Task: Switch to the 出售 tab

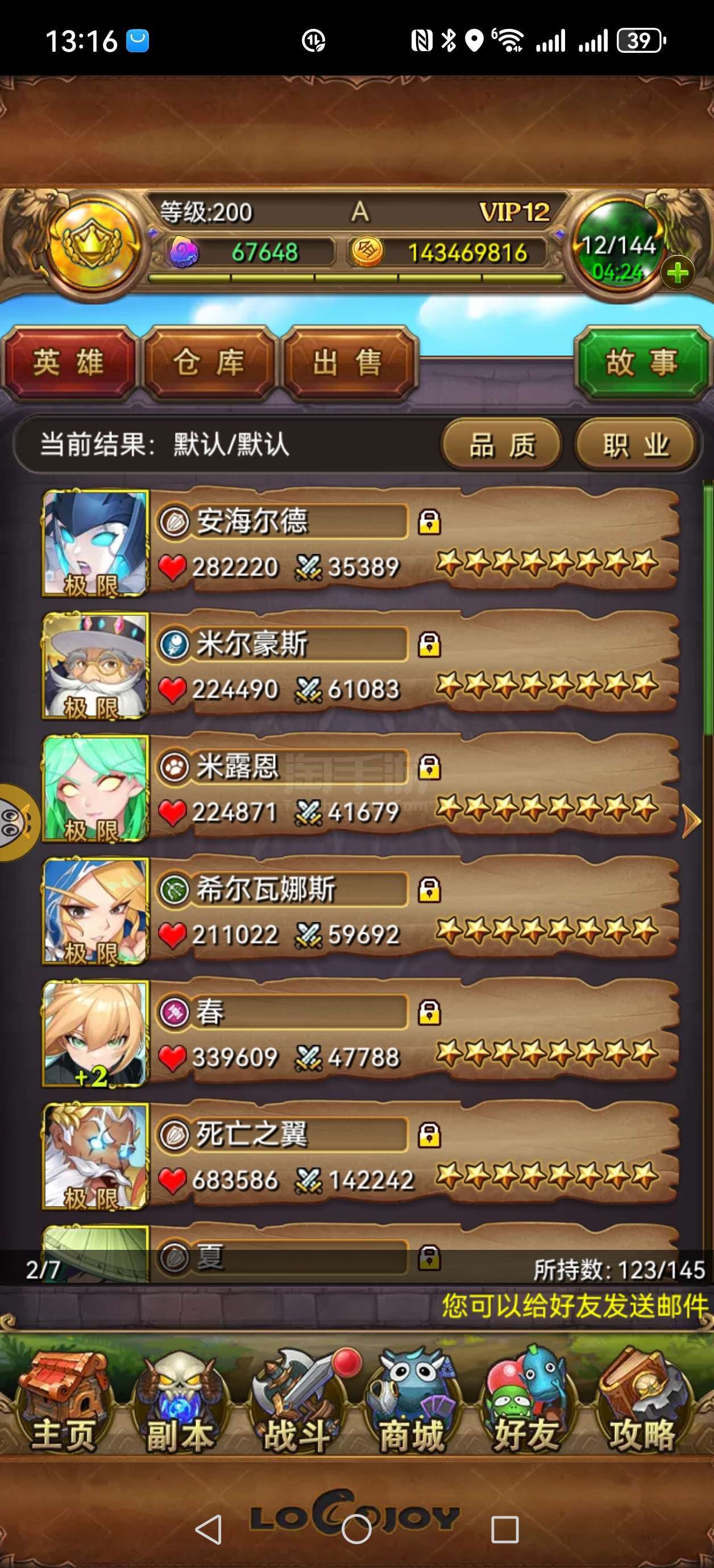Action: (348, 363)
